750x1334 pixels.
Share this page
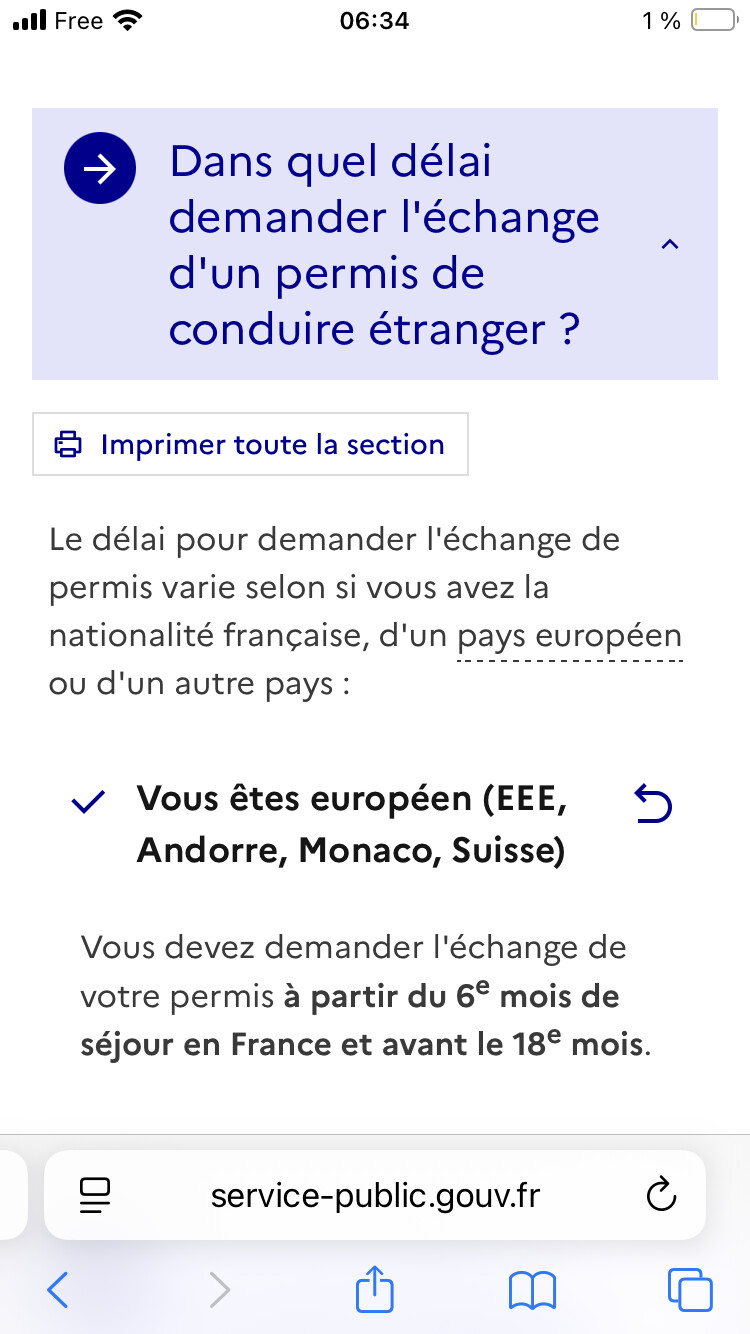tap(375, 1287)
